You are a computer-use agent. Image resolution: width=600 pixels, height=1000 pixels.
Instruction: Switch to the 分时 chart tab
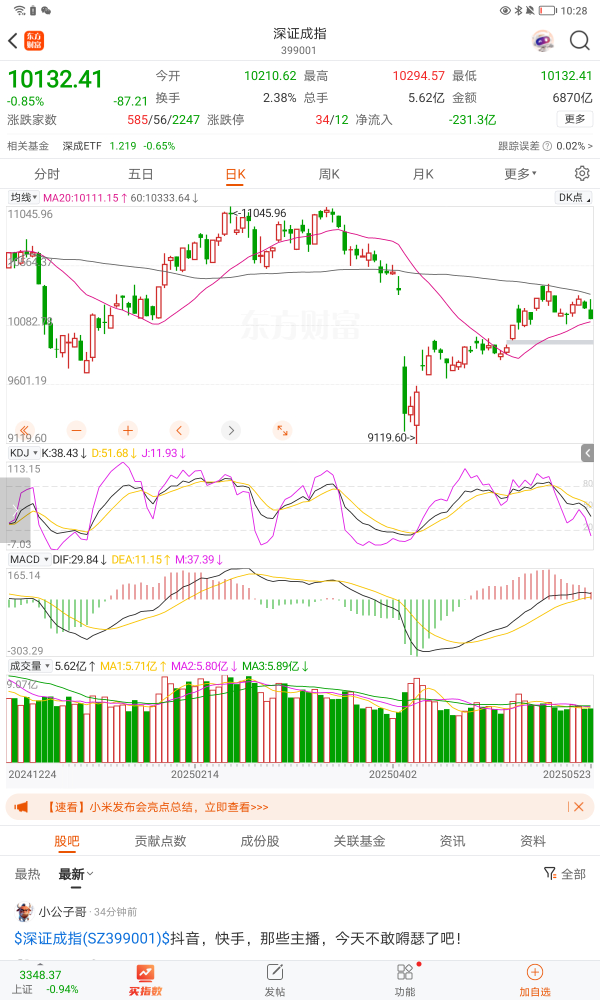point(47,174)
